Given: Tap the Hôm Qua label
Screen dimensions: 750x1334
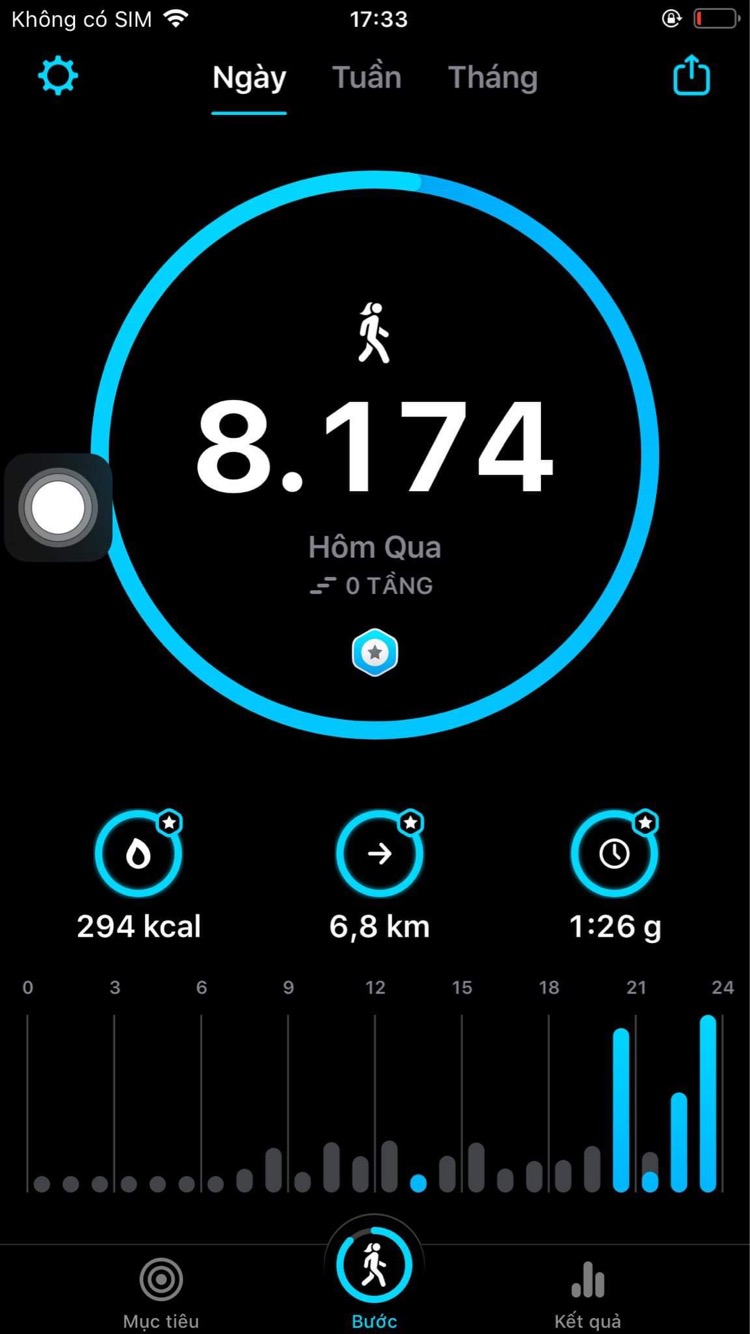Looking at the screenshot, I should pos(375,547).
